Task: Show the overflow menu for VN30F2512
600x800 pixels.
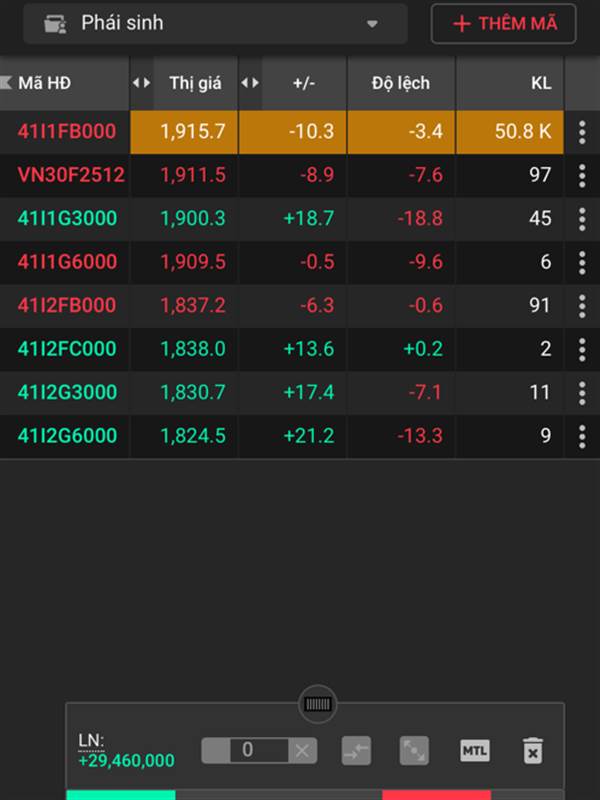Action: (x=582, y=175)
